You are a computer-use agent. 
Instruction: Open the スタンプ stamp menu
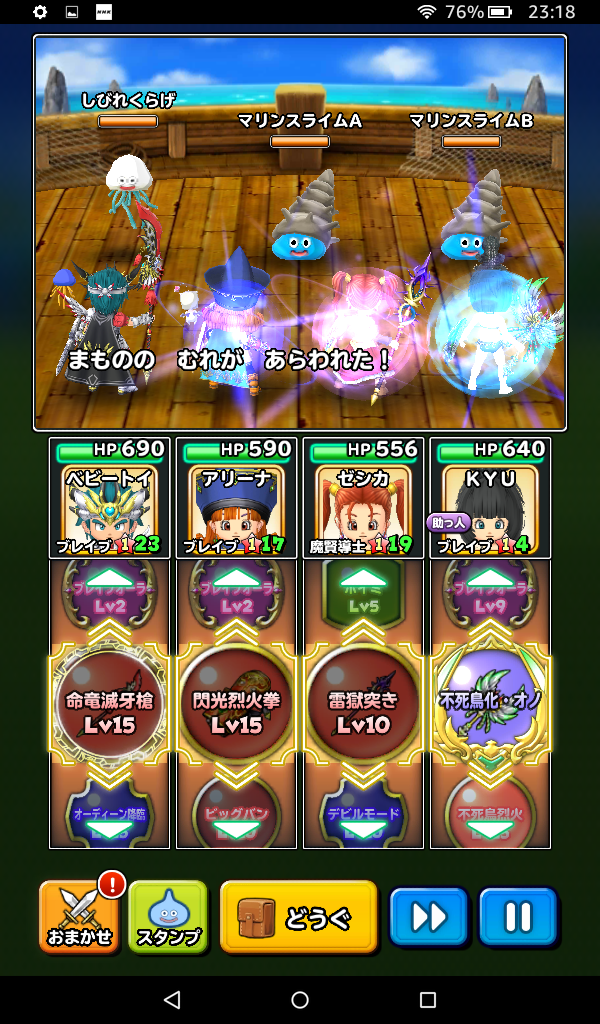click(167, 916)
